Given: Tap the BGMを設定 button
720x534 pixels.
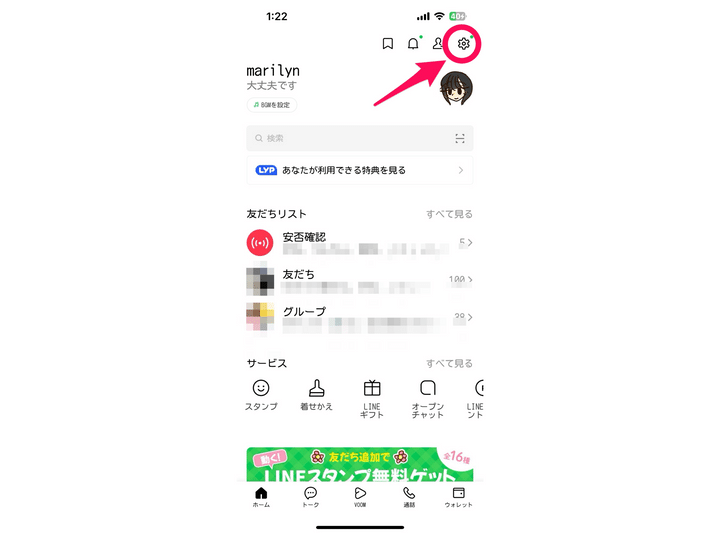Looking at the screenshot, I should [272, 105].
